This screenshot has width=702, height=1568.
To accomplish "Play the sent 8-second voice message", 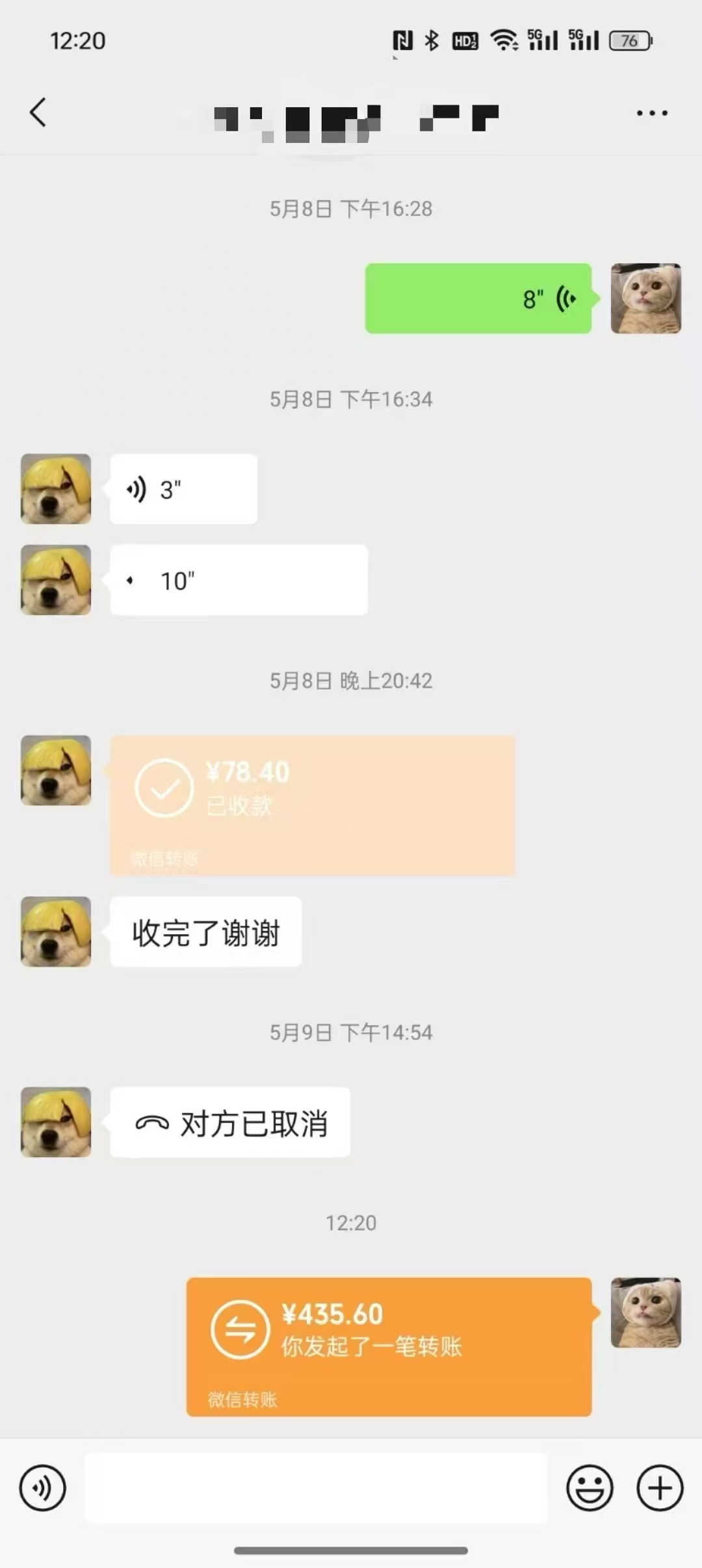I will [x=478, y=298].
